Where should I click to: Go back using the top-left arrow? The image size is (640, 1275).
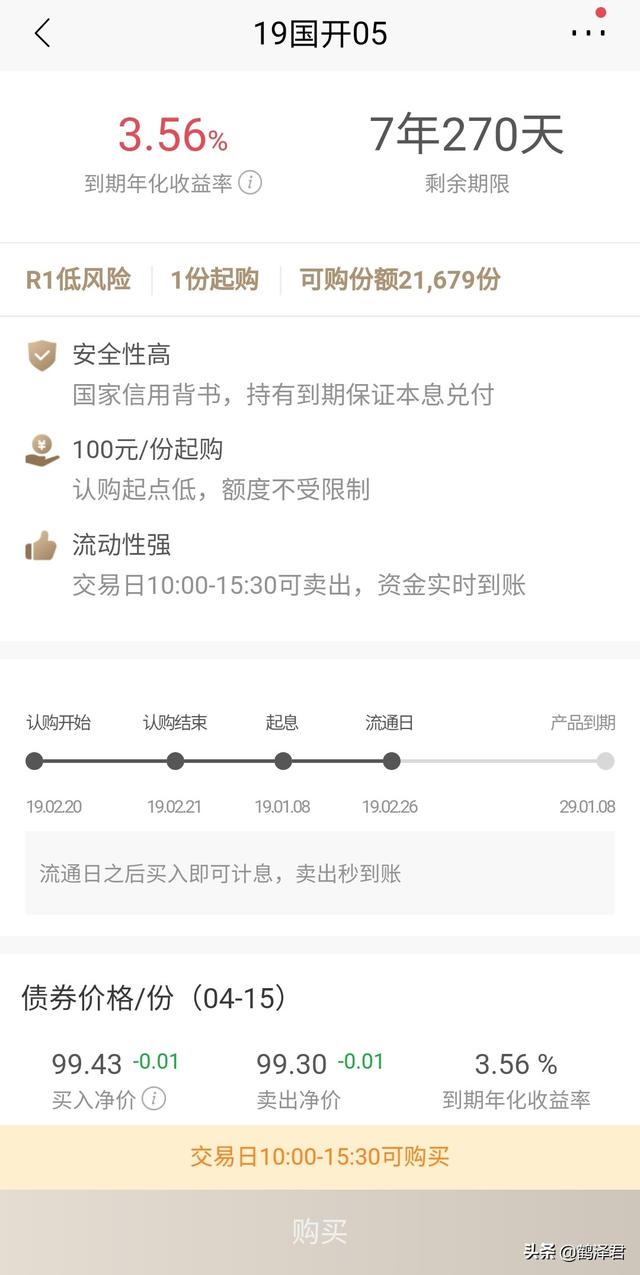point(42,33)
